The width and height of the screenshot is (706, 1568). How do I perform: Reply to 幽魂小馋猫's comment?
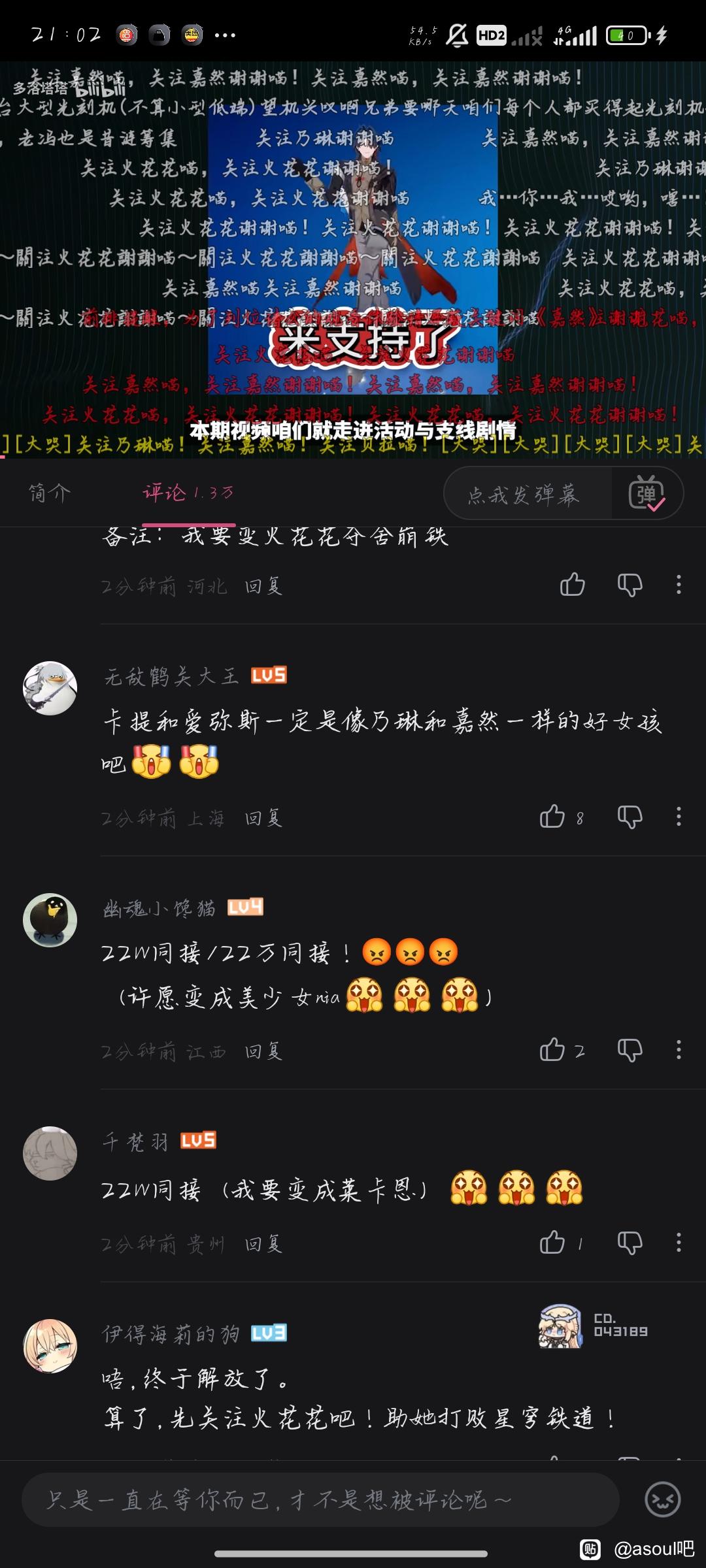tap(263, 1051)
